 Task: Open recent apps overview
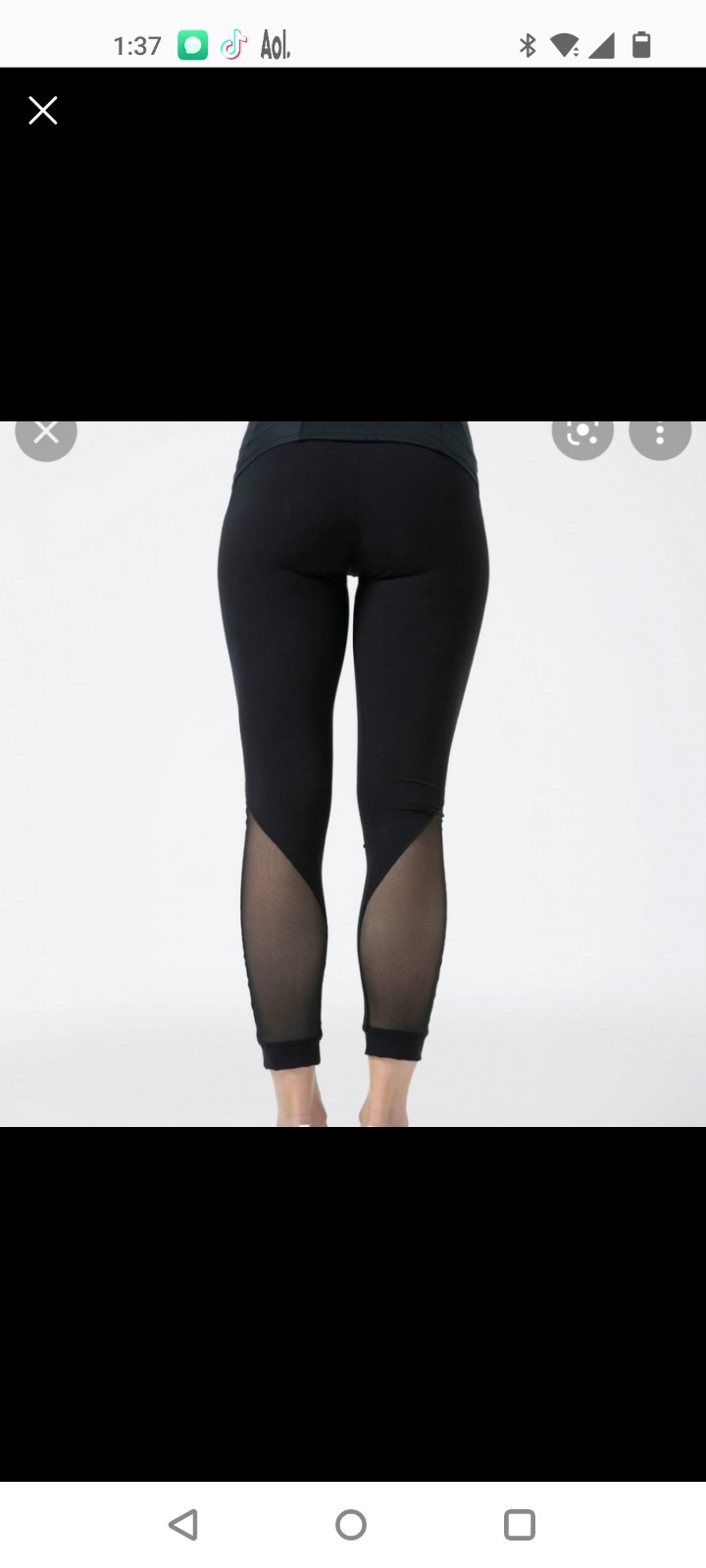click(520, 1524)
